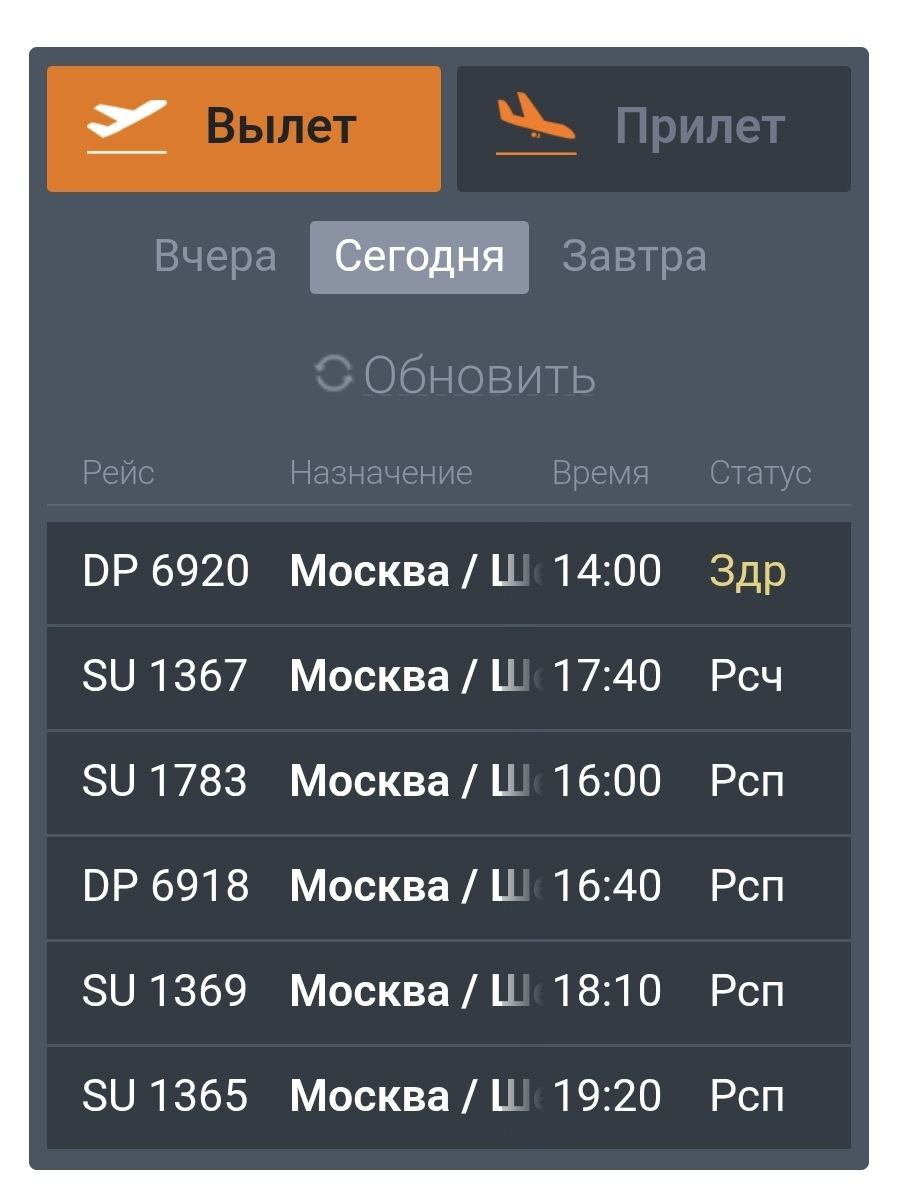Select the Вчера date filter
The height and width of the screenshot is (1196, 902).
[x=215, y=256]
